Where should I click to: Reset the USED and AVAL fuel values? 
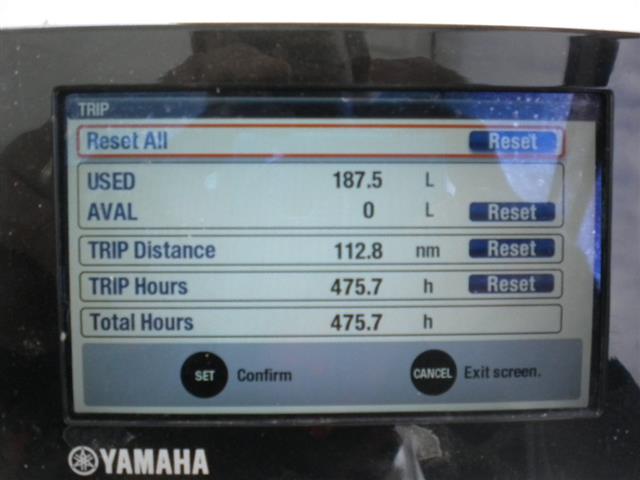click(x=511, y=212)
